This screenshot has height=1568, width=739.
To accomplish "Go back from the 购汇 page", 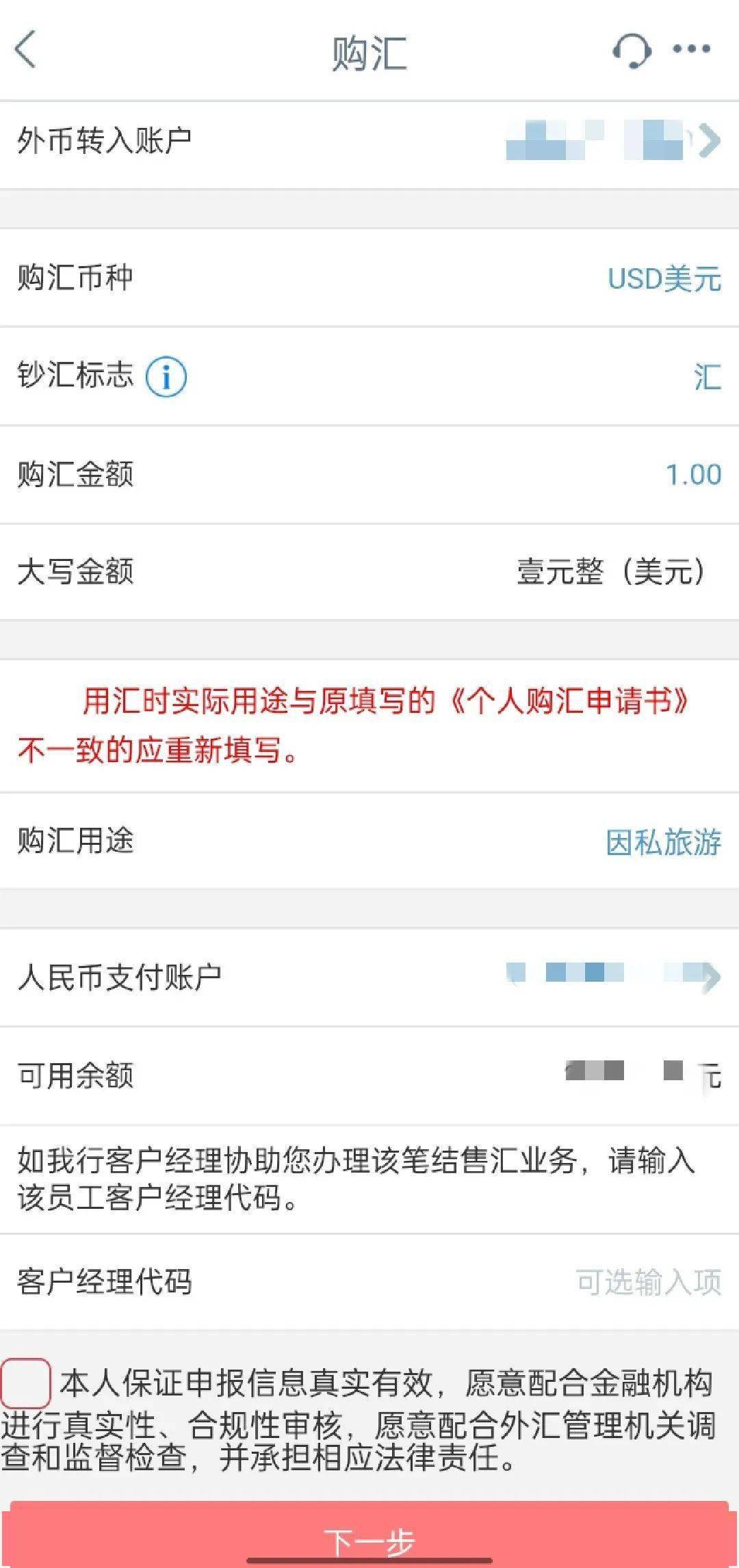I will pyautogui.click(x=26, y=50).
